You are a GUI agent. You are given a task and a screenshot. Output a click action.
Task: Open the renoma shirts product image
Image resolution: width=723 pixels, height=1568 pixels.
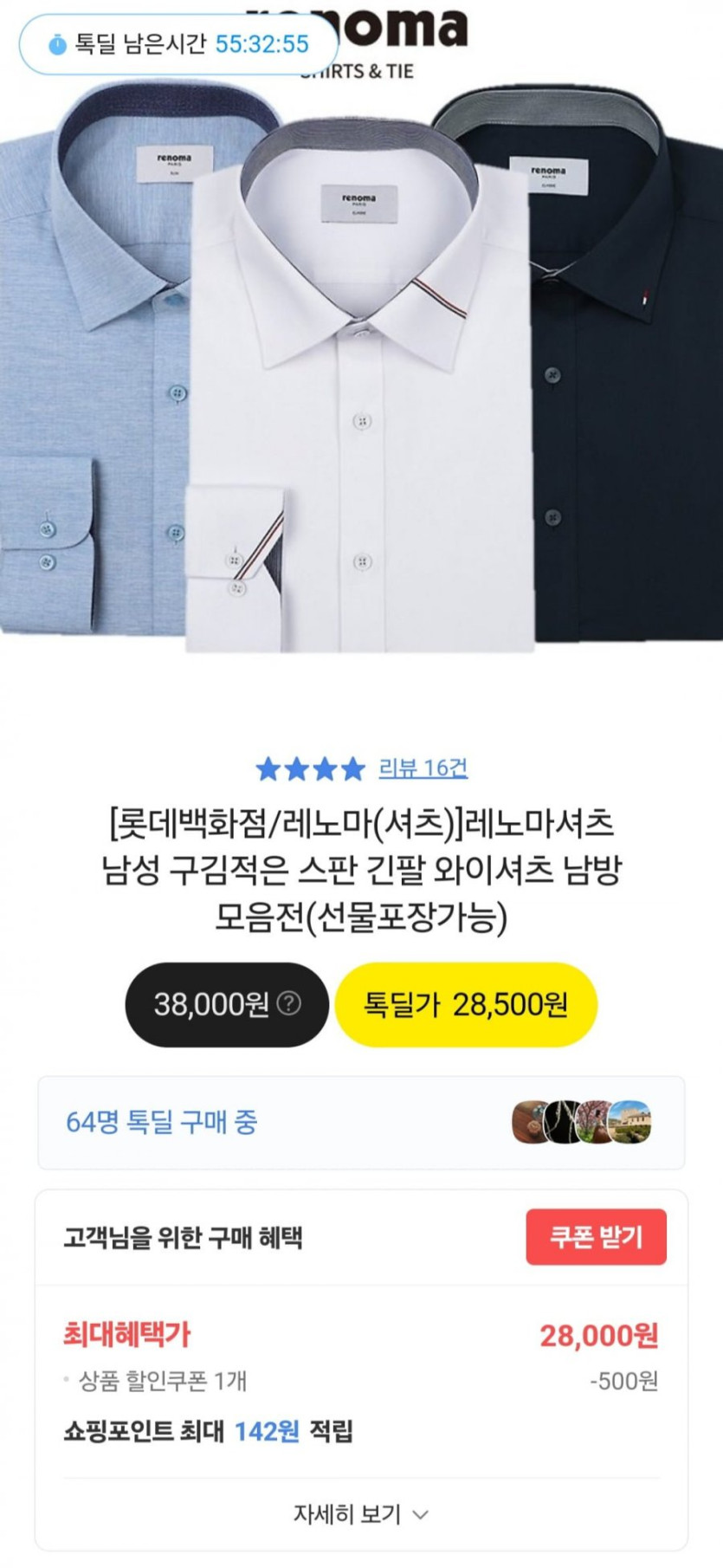tap(361, 329)
